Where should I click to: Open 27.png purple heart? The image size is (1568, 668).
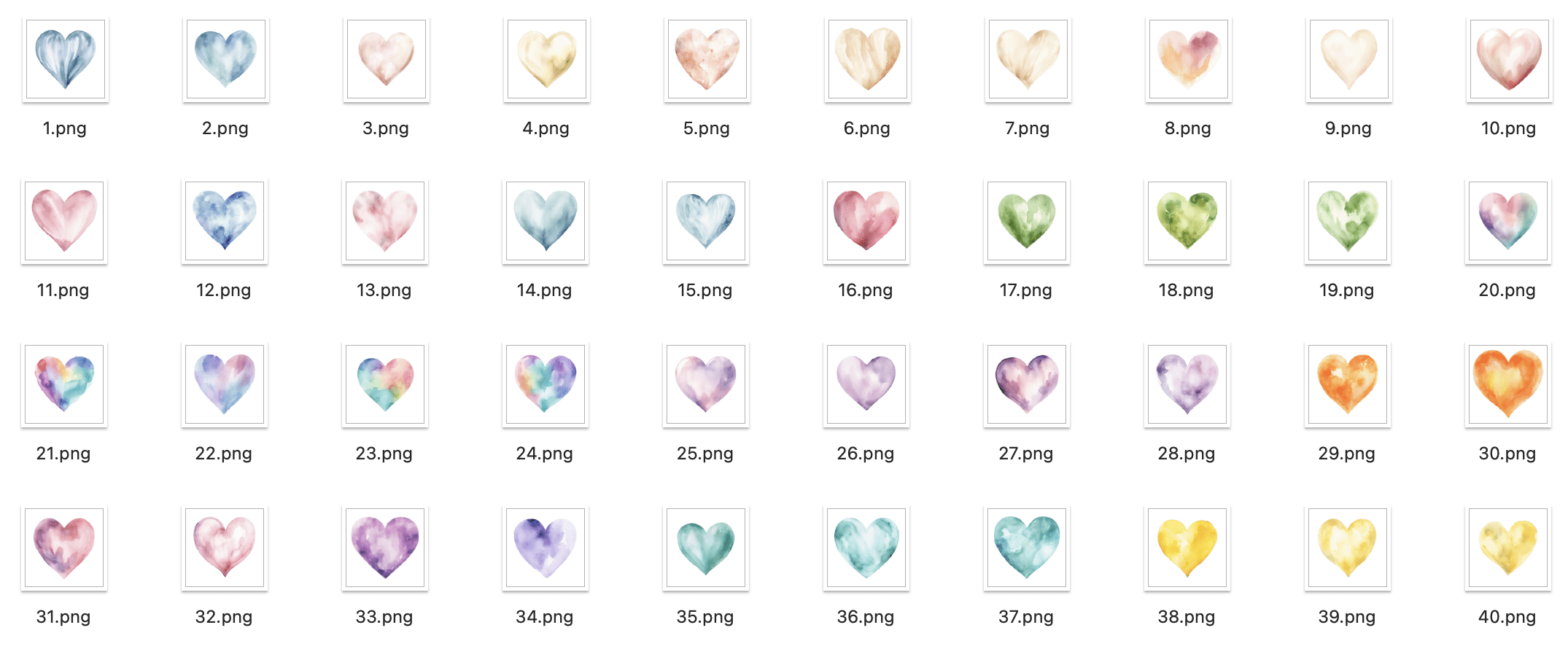(1027, 384)
